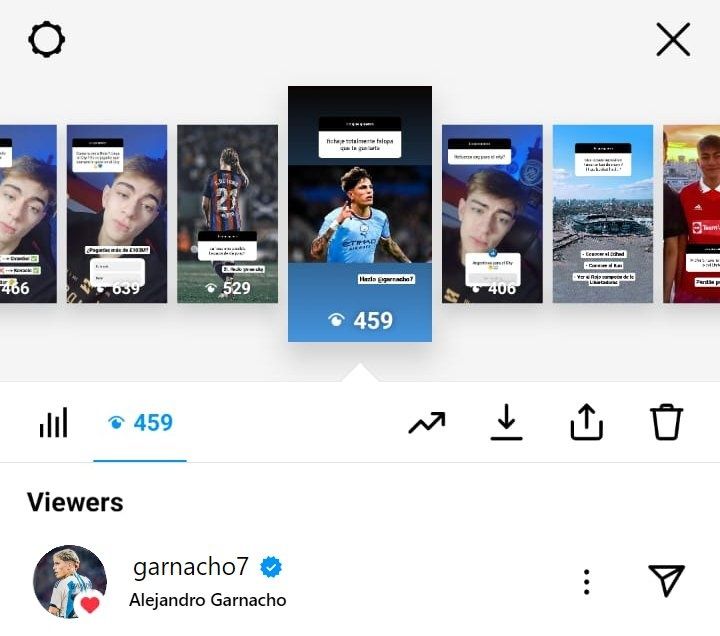The height and width of the screenshot is (636, 720).
Task: Tap the trending arrow promote icon
Action: click(427, 423)
